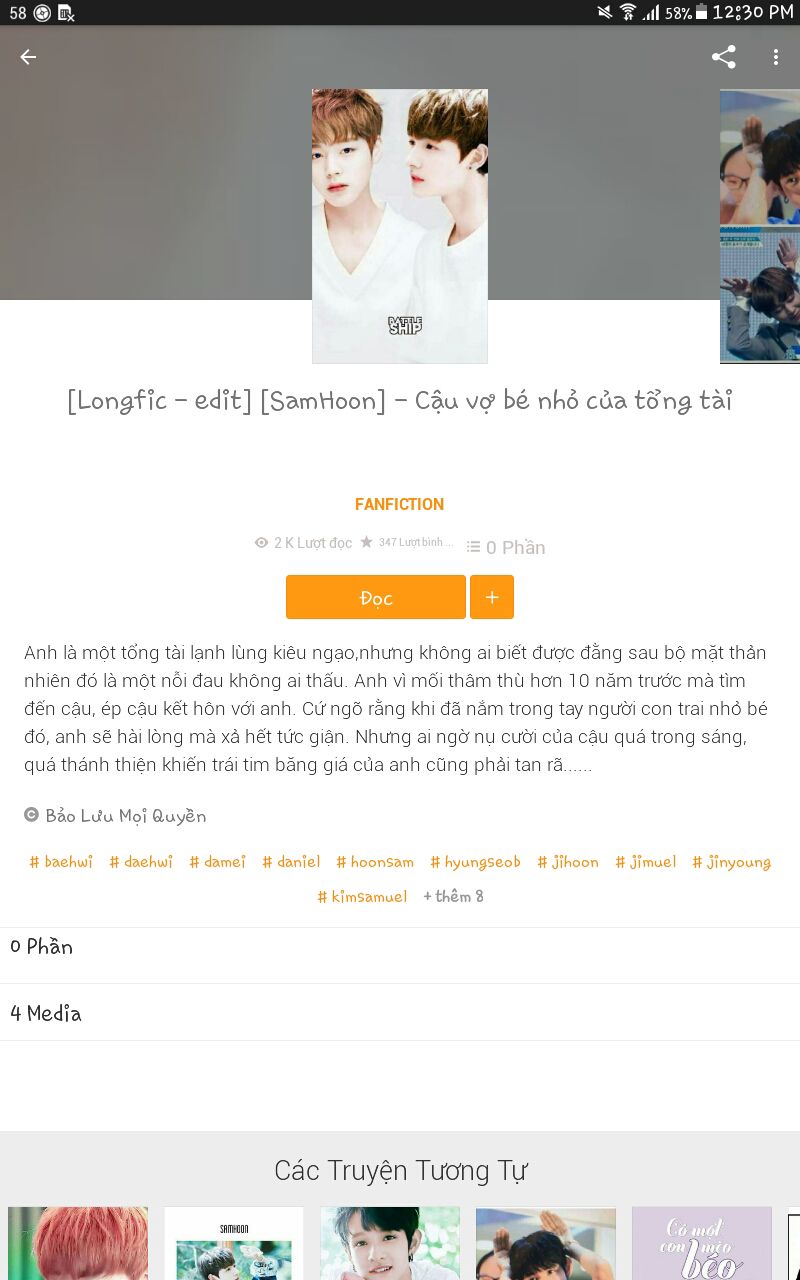Show 8 more tags with thêm 8
This screenshot has width=800, height=1280.
click(x=453, y=897)
